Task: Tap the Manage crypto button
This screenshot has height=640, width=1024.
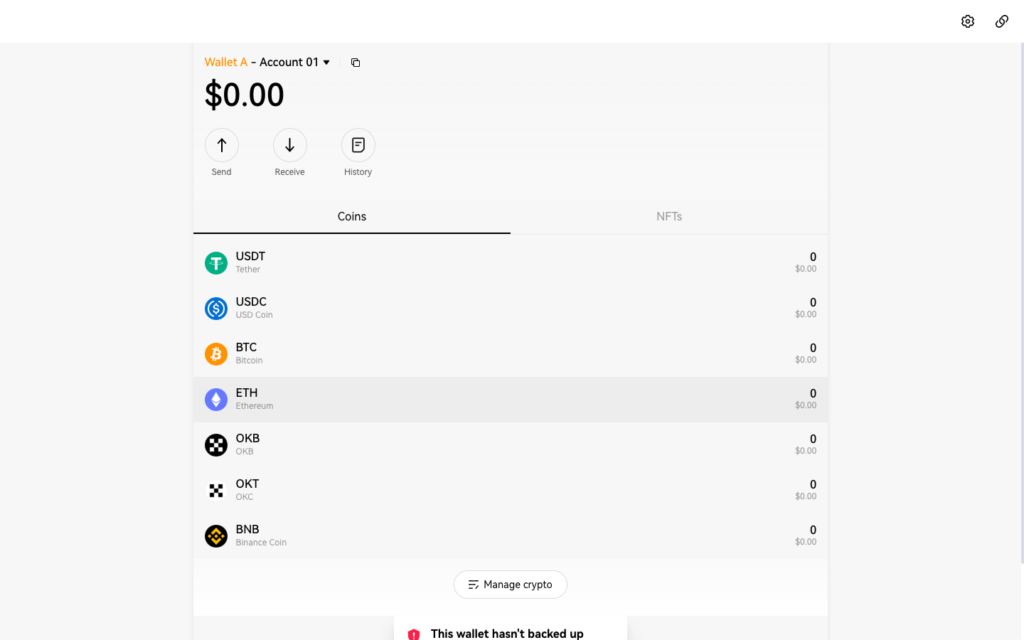Action: click(510, 584)
